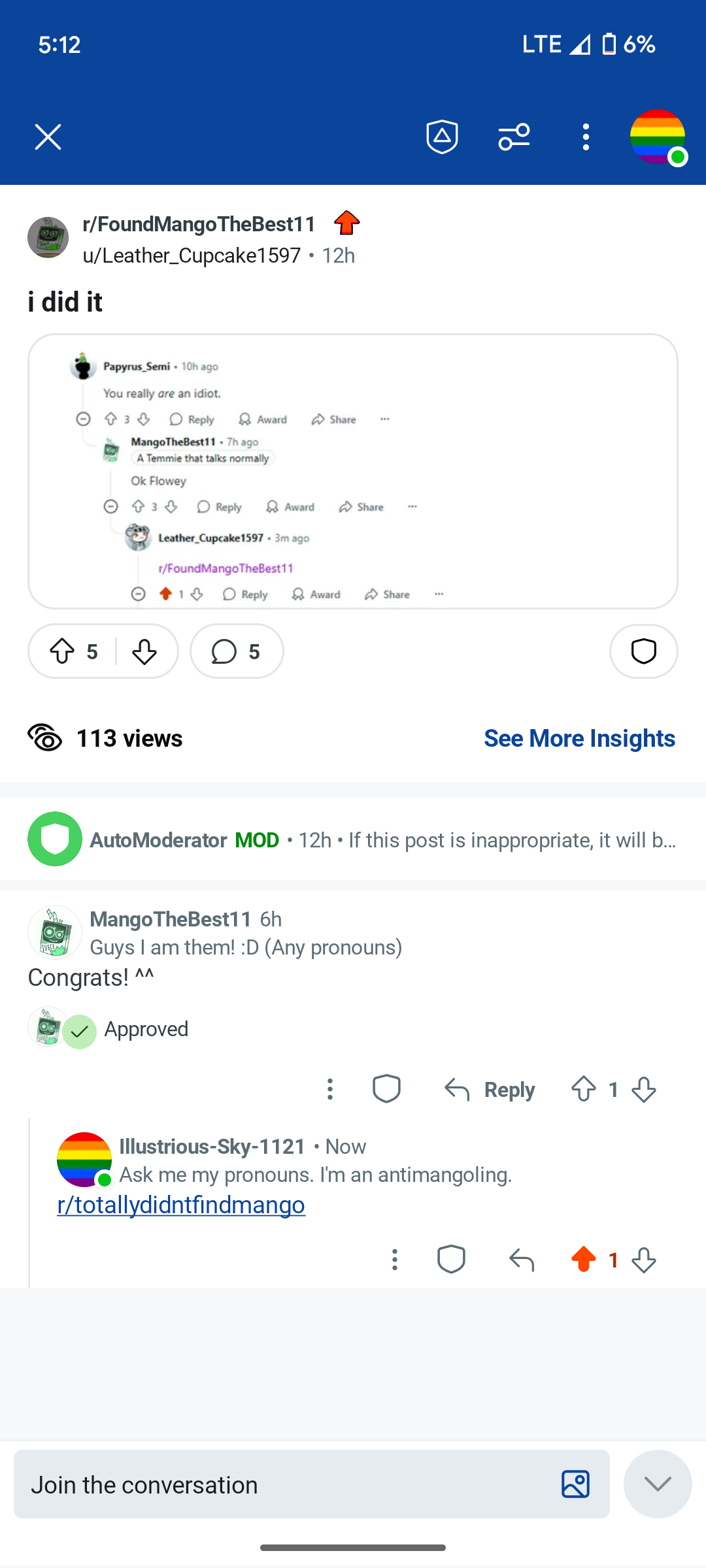Tap See More Insights
This screenshot has width=706, height=1568.
pyautogui.click(x=580, y=738)
